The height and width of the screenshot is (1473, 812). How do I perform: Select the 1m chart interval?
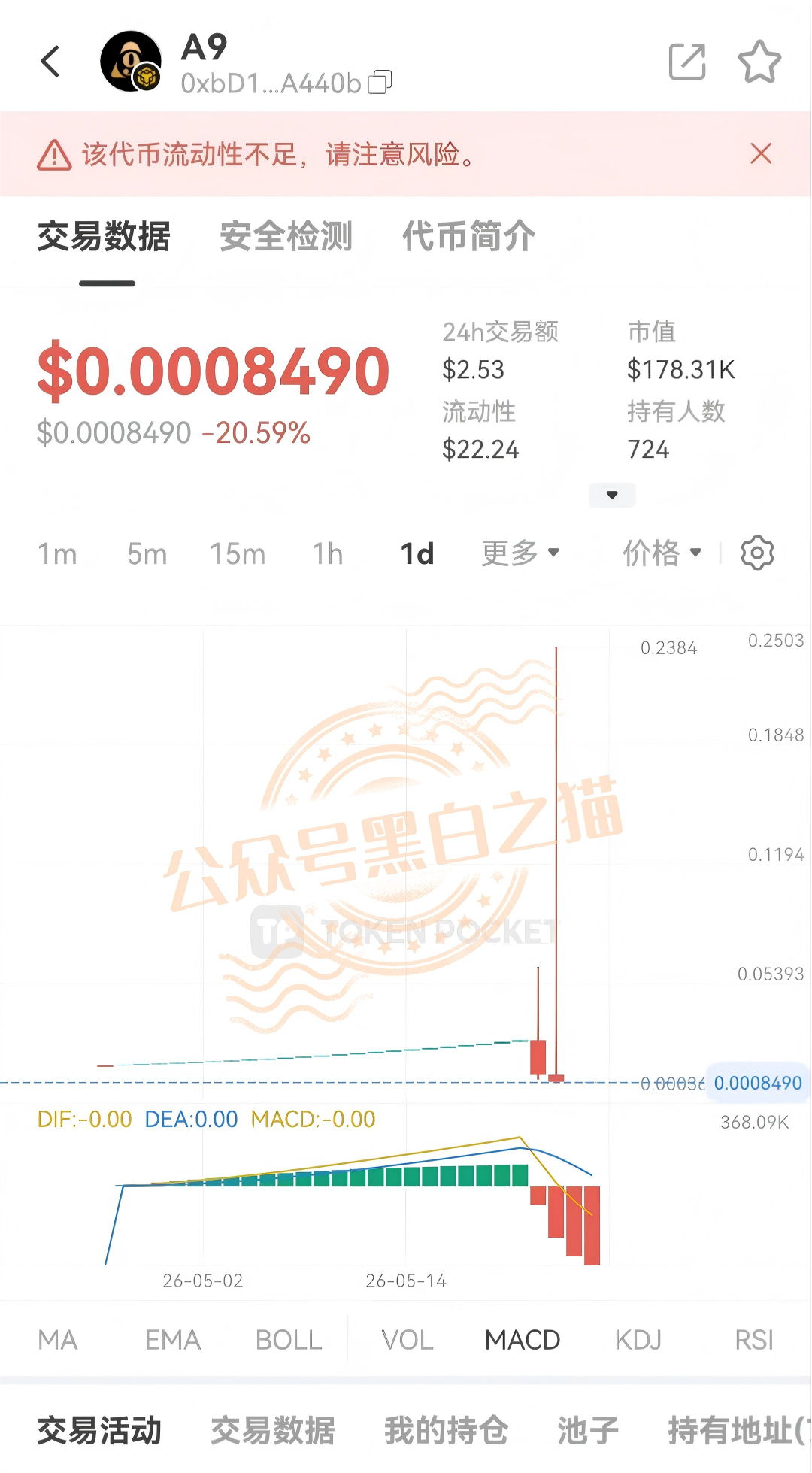click(58, 554)
